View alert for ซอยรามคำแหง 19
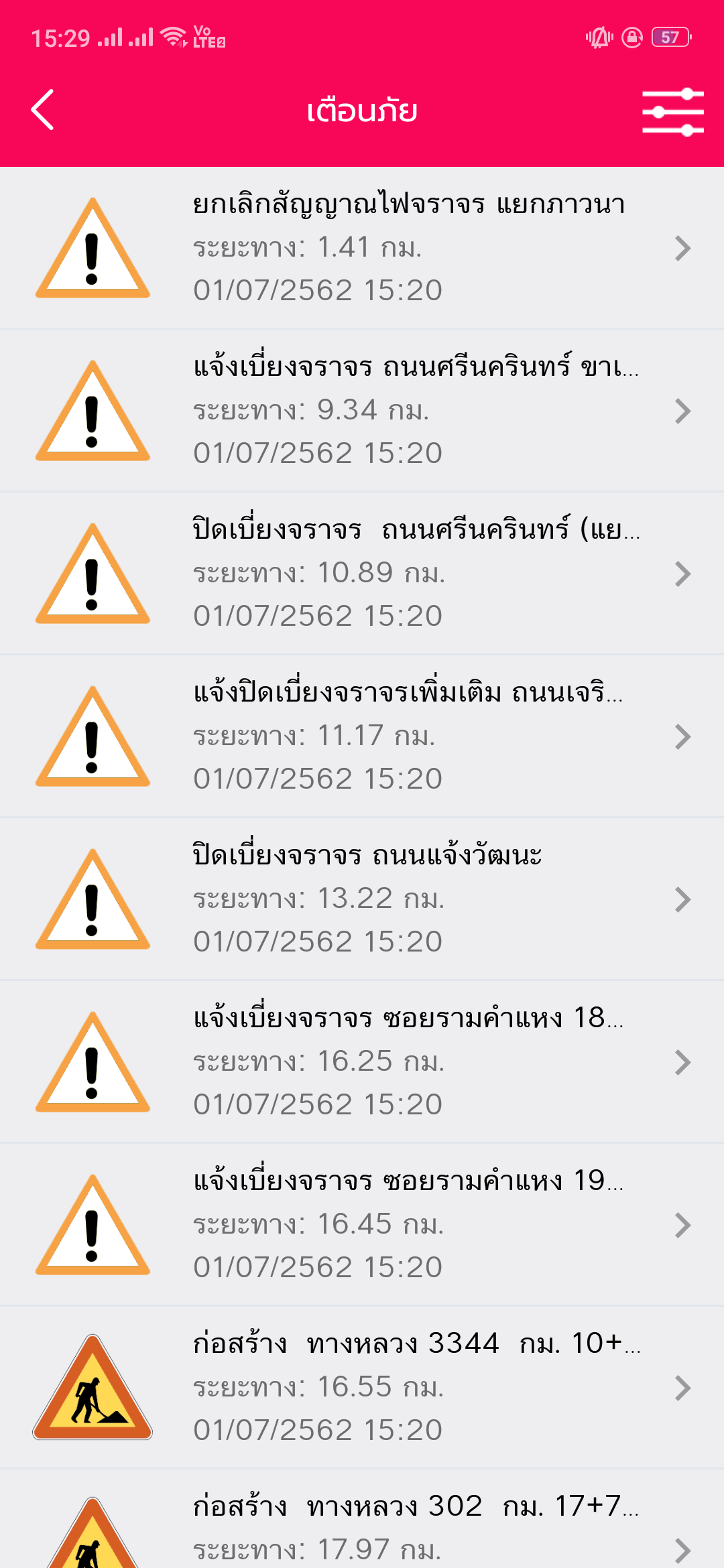724x1568 pixels. 362,1225
